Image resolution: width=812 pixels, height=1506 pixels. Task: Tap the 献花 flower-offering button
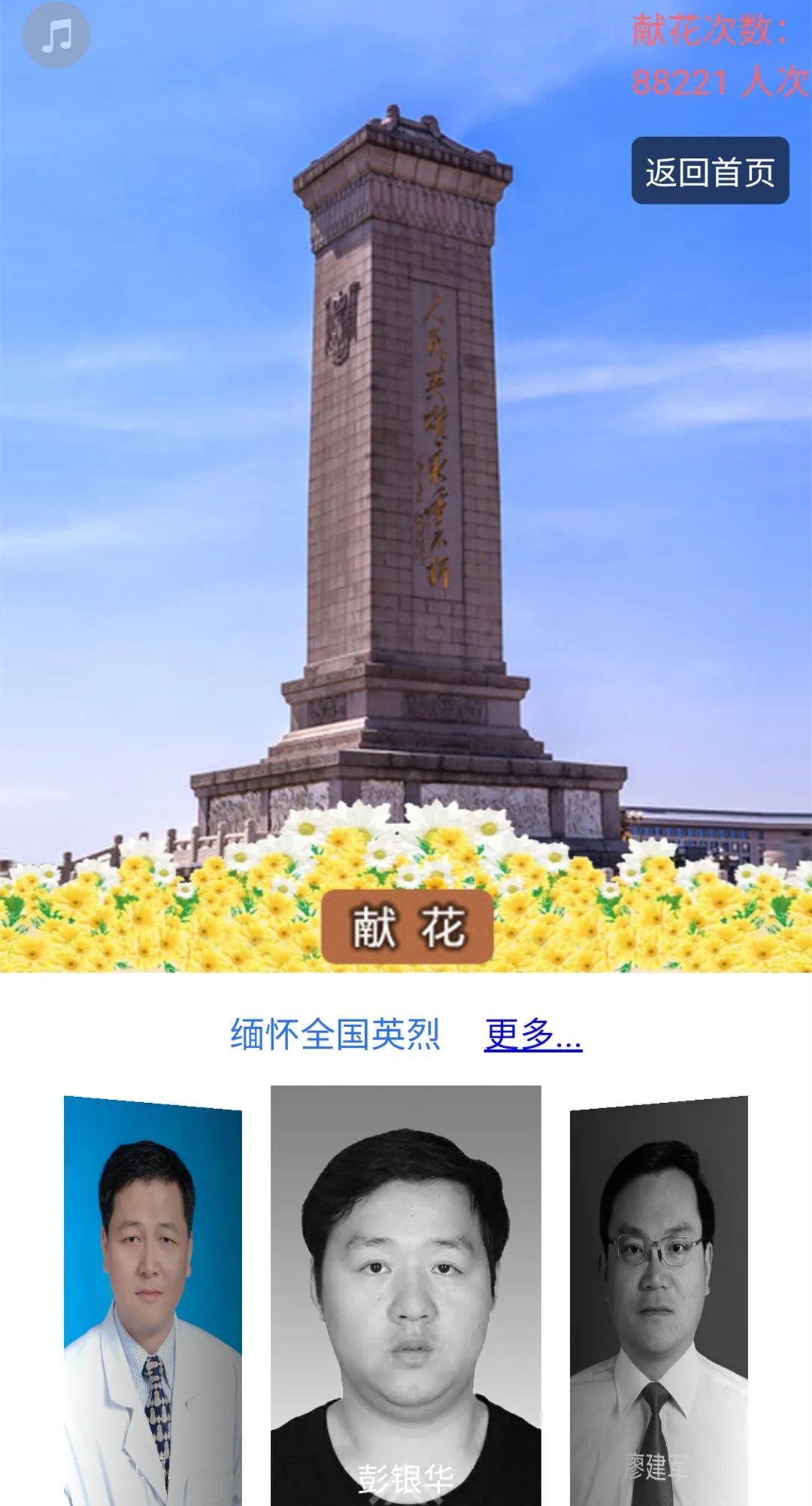[406, 926]
